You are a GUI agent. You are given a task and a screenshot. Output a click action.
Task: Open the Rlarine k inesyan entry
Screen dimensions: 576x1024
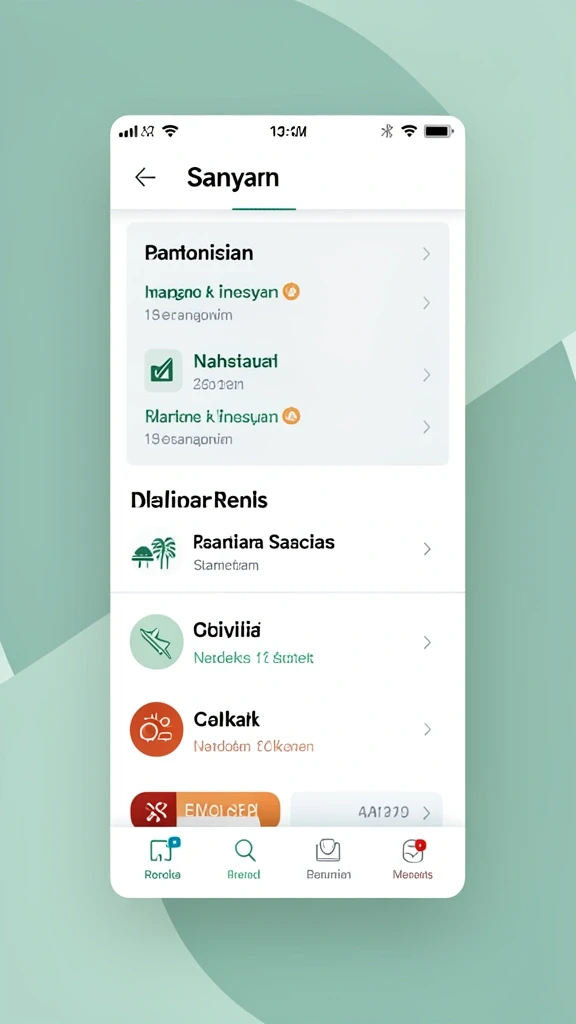pos(287,426)
